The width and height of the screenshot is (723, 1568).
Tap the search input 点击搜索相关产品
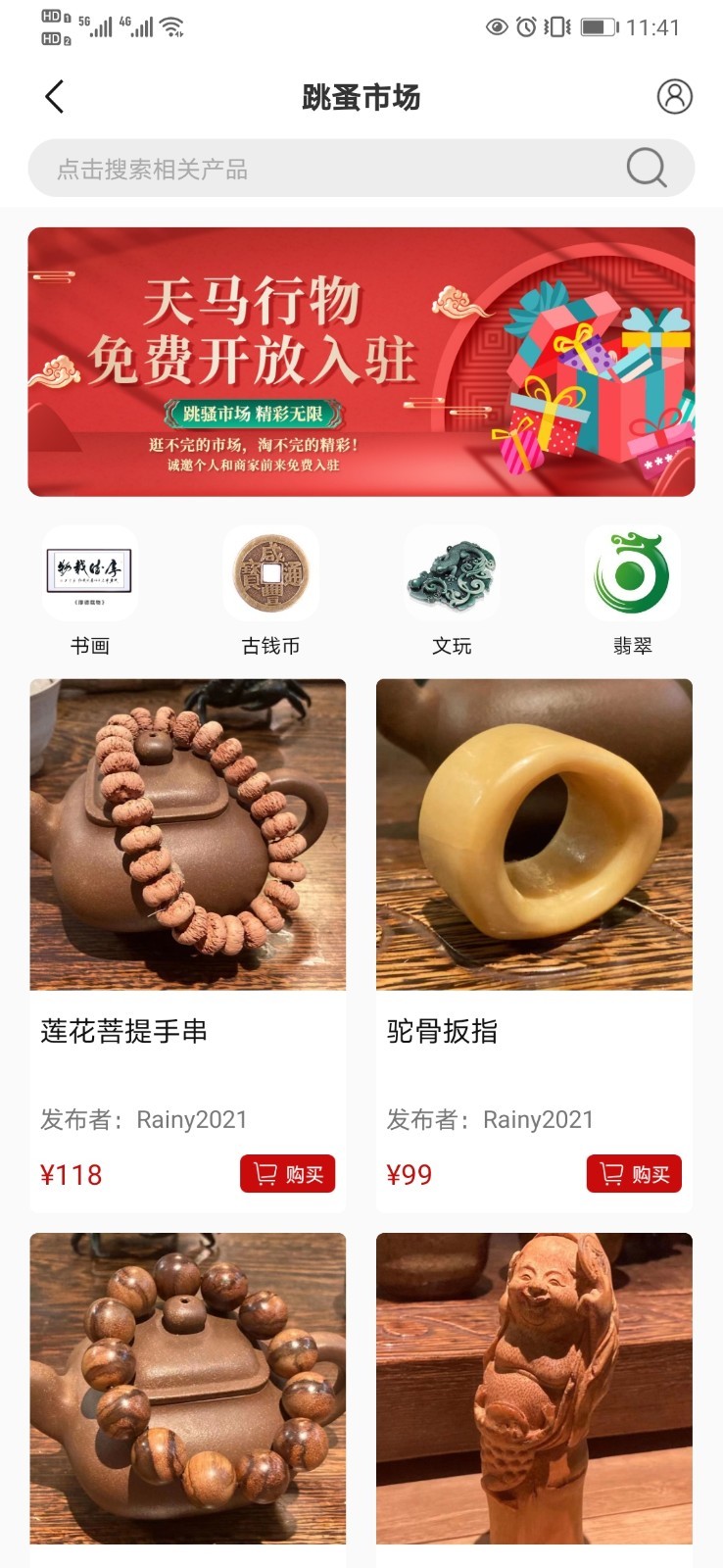click(x=294, y=168)
